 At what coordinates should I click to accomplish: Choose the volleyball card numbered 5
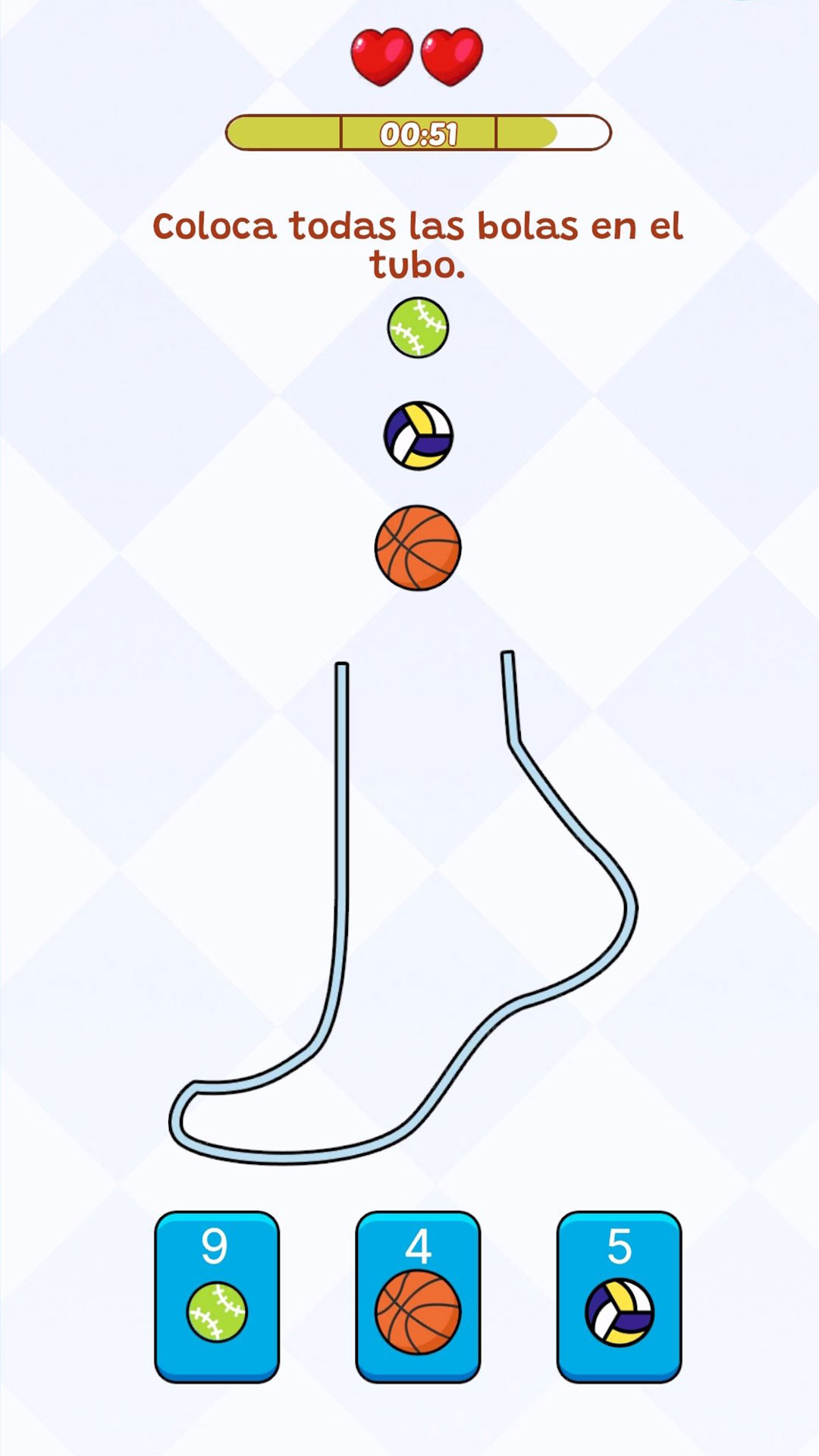pyautogui.click(x=619, y=1295)
